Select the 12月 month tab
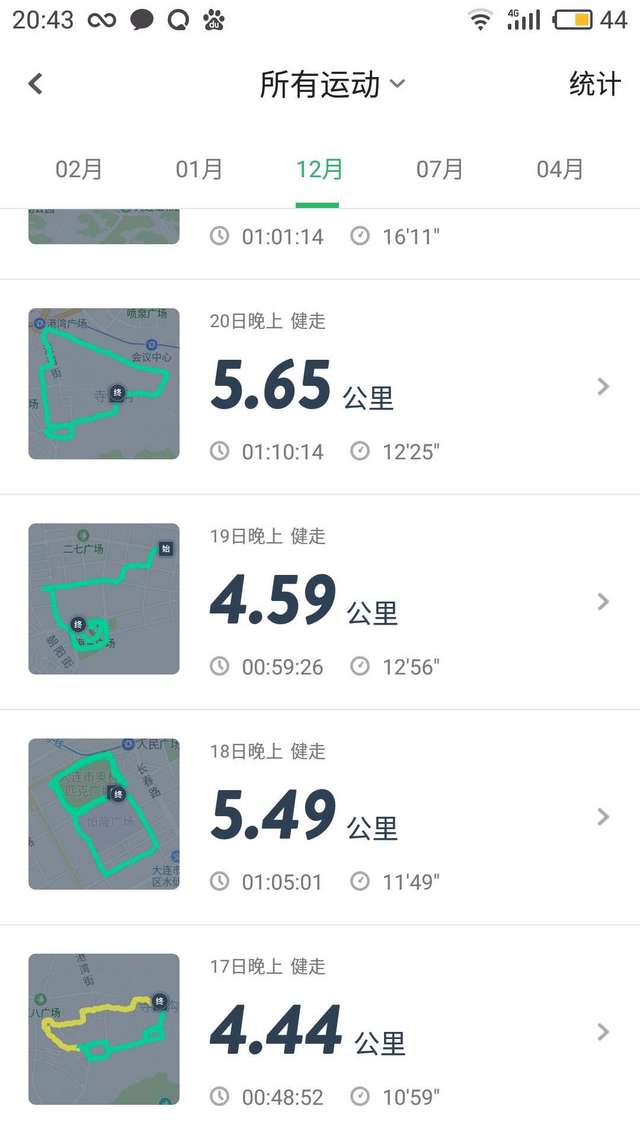Viewport: 640px width, 1138px height. [x=319, y=169]
